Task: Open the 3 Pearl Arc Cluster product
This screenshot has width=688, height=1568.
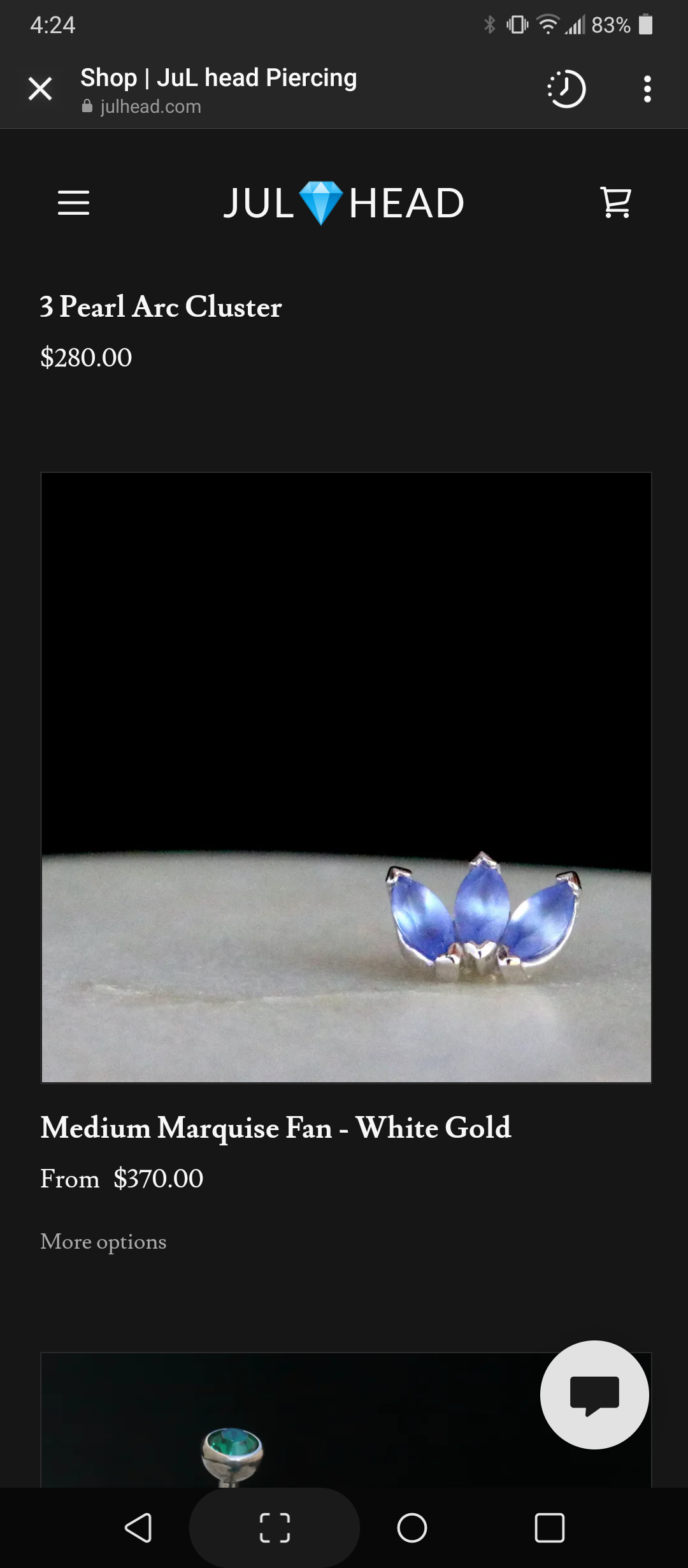Action: pyautogui.click(x=161, y=307)
